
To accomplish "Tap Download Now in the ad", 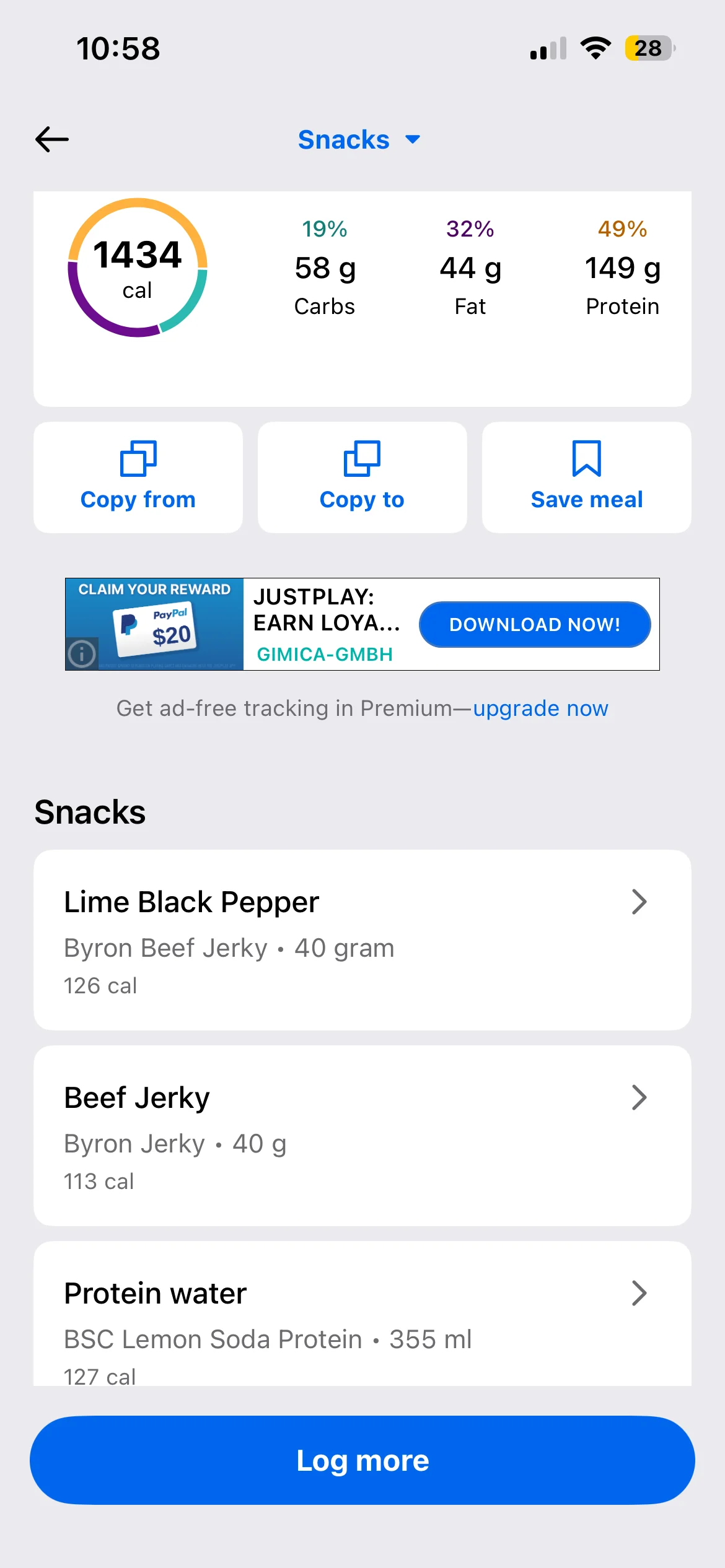I will (535, 624).
